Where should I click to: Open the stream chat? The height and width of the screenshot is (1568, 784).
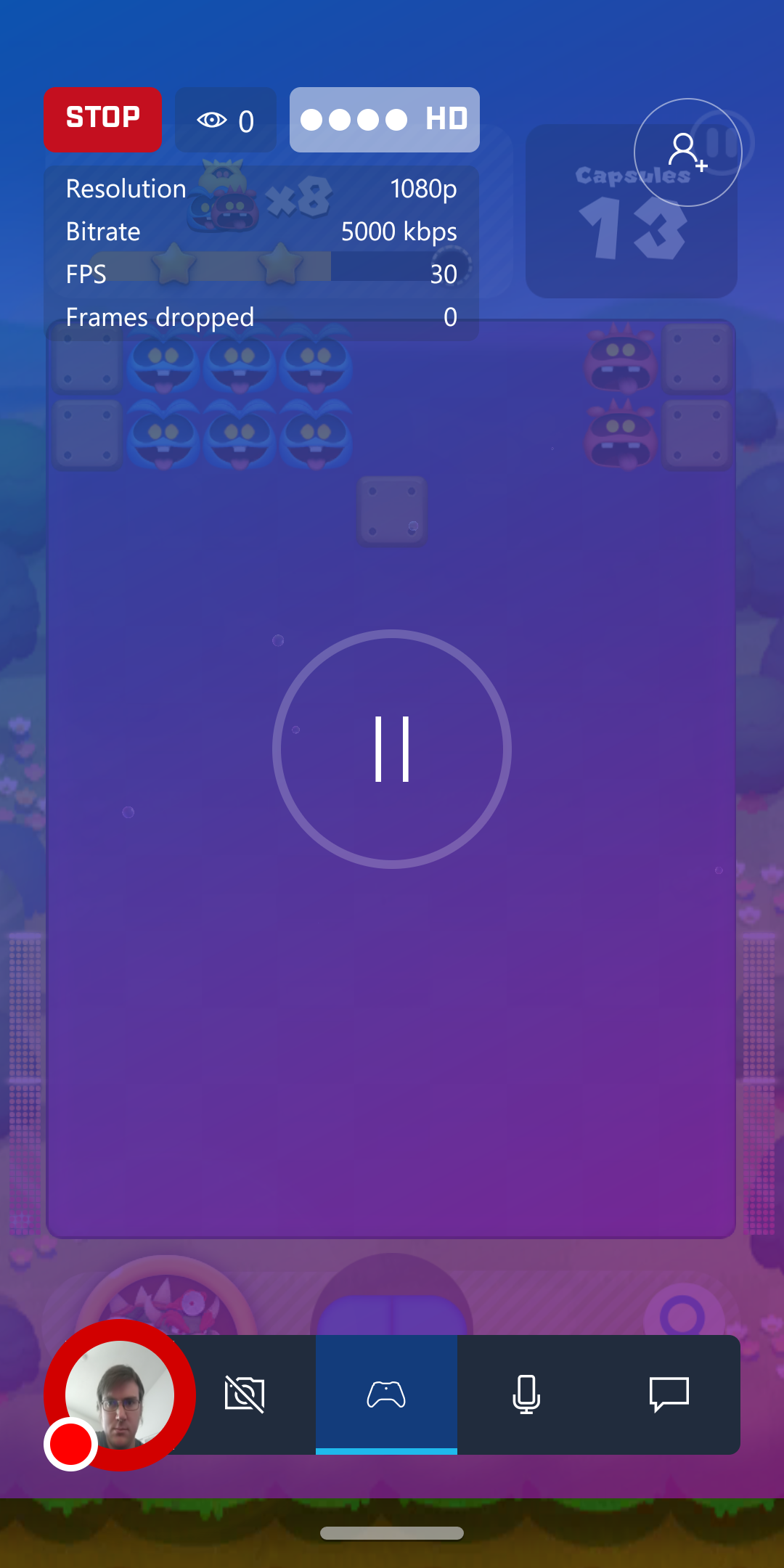click(x=669, y=1394)
